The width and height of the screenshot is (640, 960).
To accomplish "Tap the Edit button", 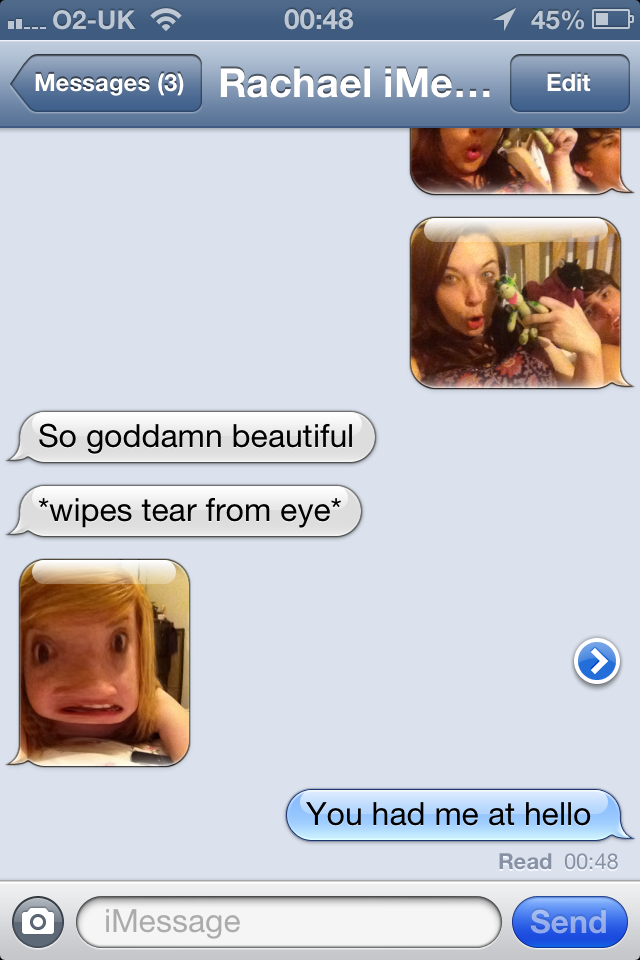I will (x=568, y=84).
